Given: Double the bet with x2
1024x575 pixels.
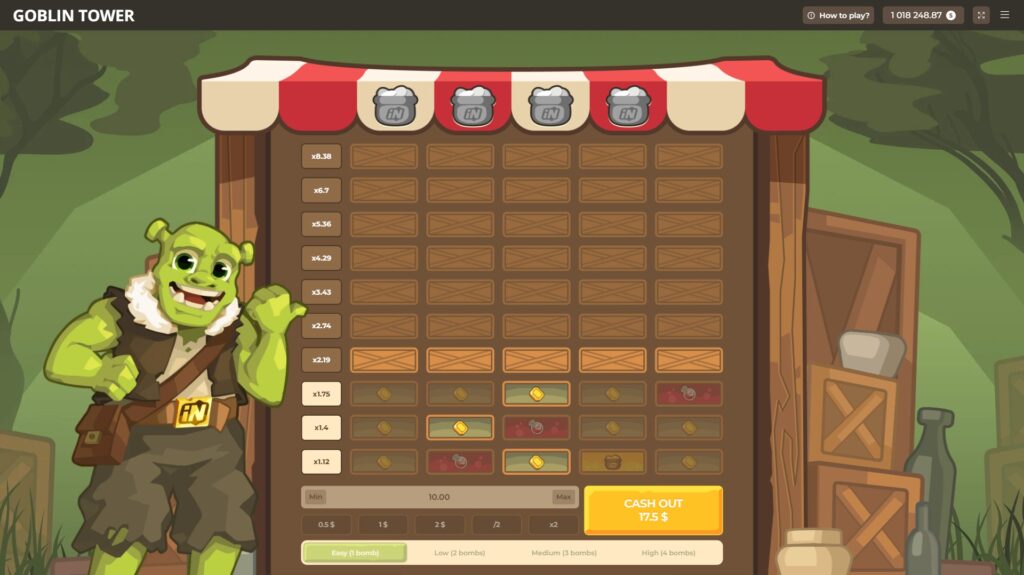Looking at the screenshot, I should 553,525.
